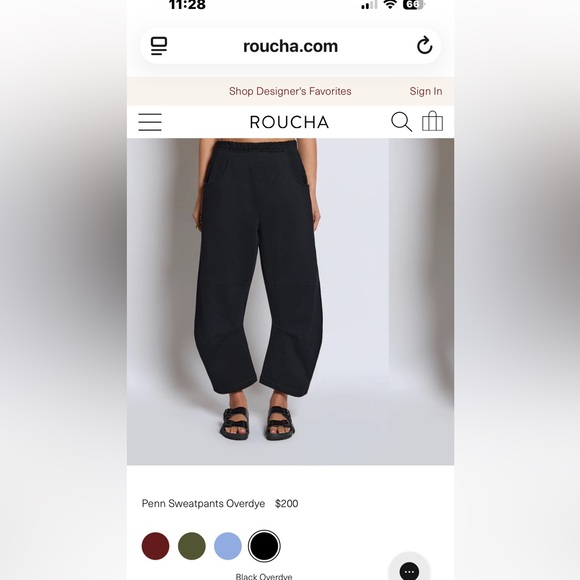This screenshot has height=580, width=580.
Task: Select the light blue color swatch
Action: [228, 546]
